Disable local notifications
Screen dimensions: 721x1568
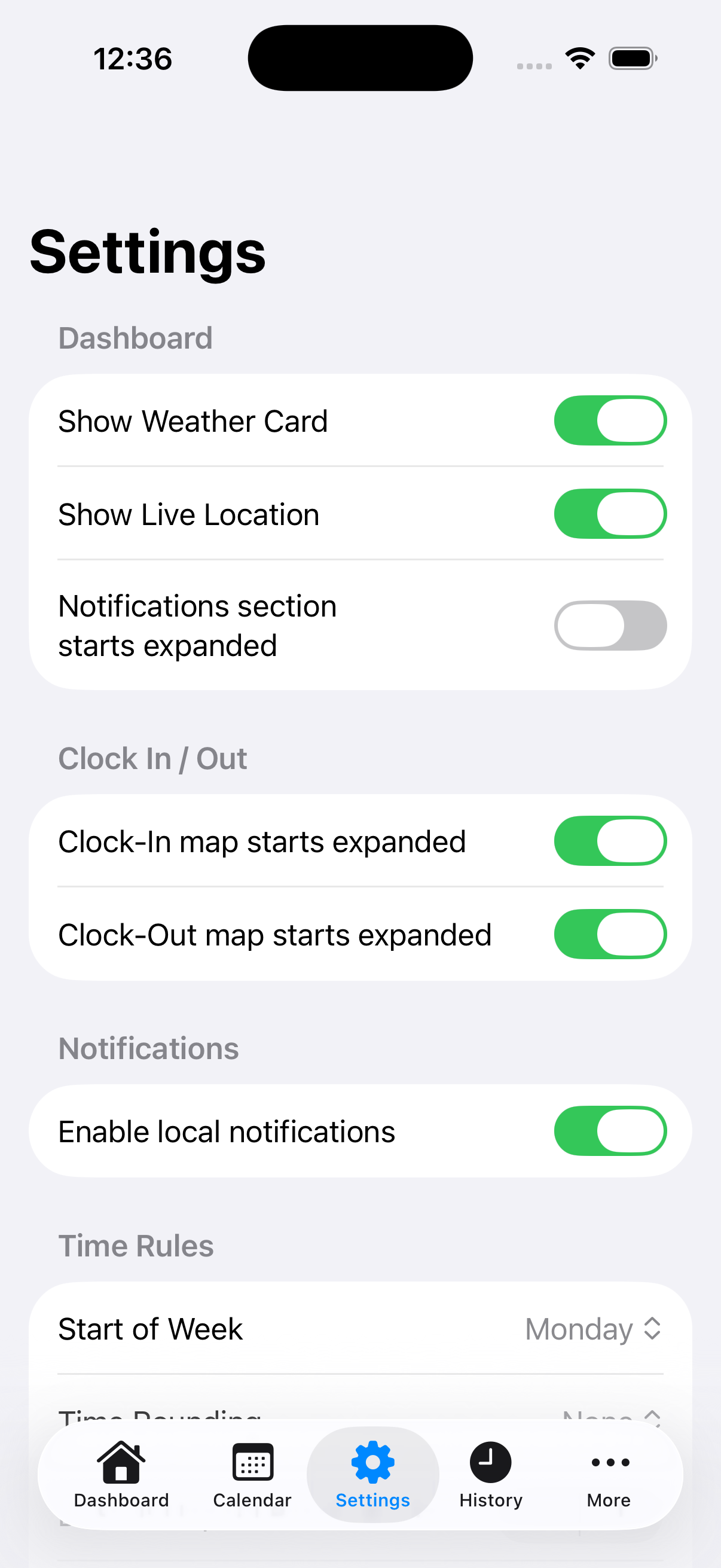click(610, 1131)
